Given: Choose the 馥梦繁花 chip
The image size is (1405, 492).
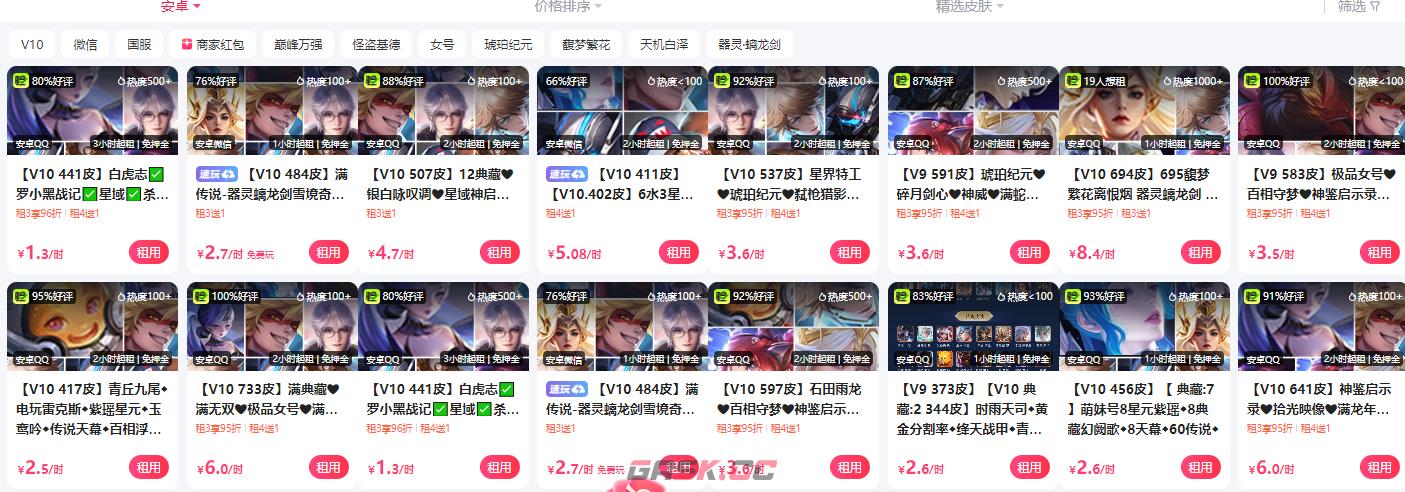Looking at the screenshot, I should click(x=585, y=44).
